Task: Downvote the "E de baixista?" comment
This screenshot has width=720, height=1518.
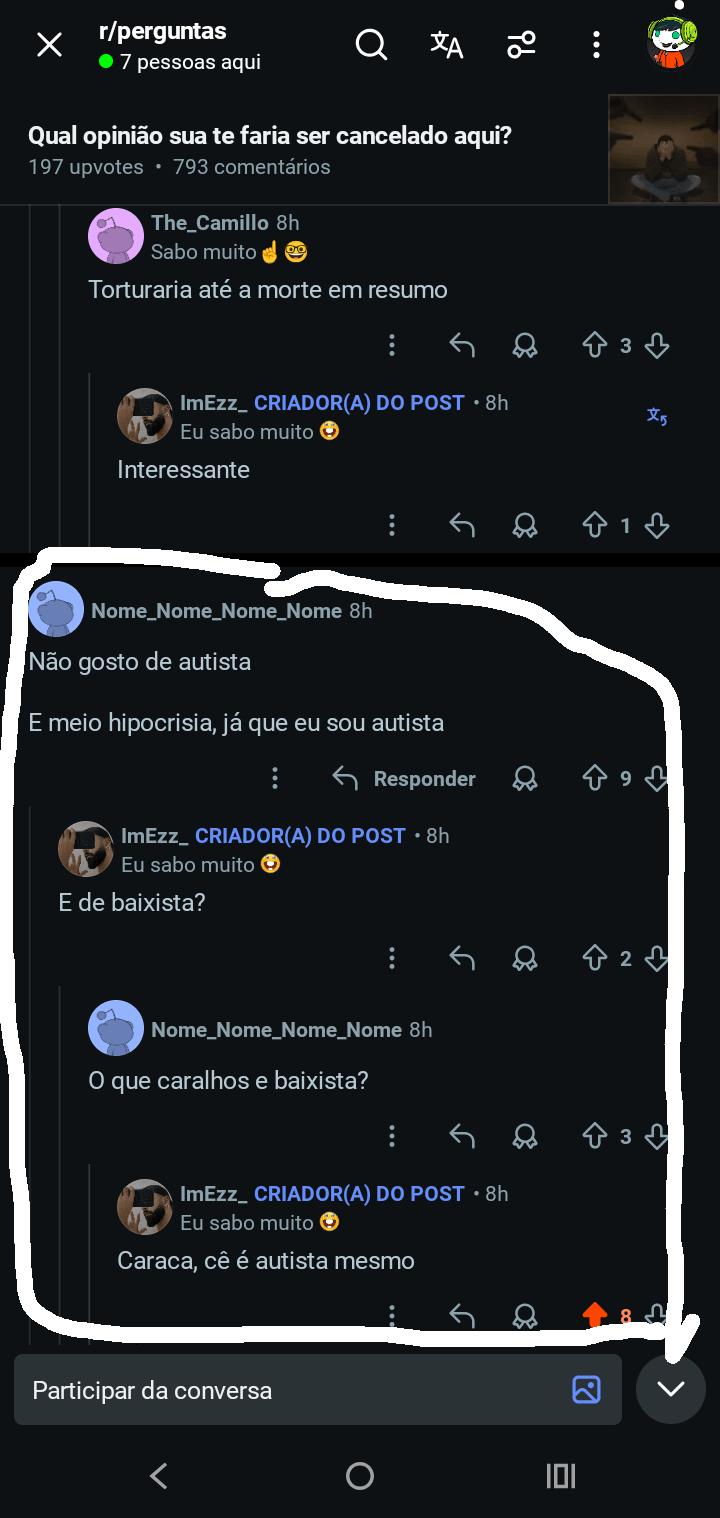Action: click(657, 959)
